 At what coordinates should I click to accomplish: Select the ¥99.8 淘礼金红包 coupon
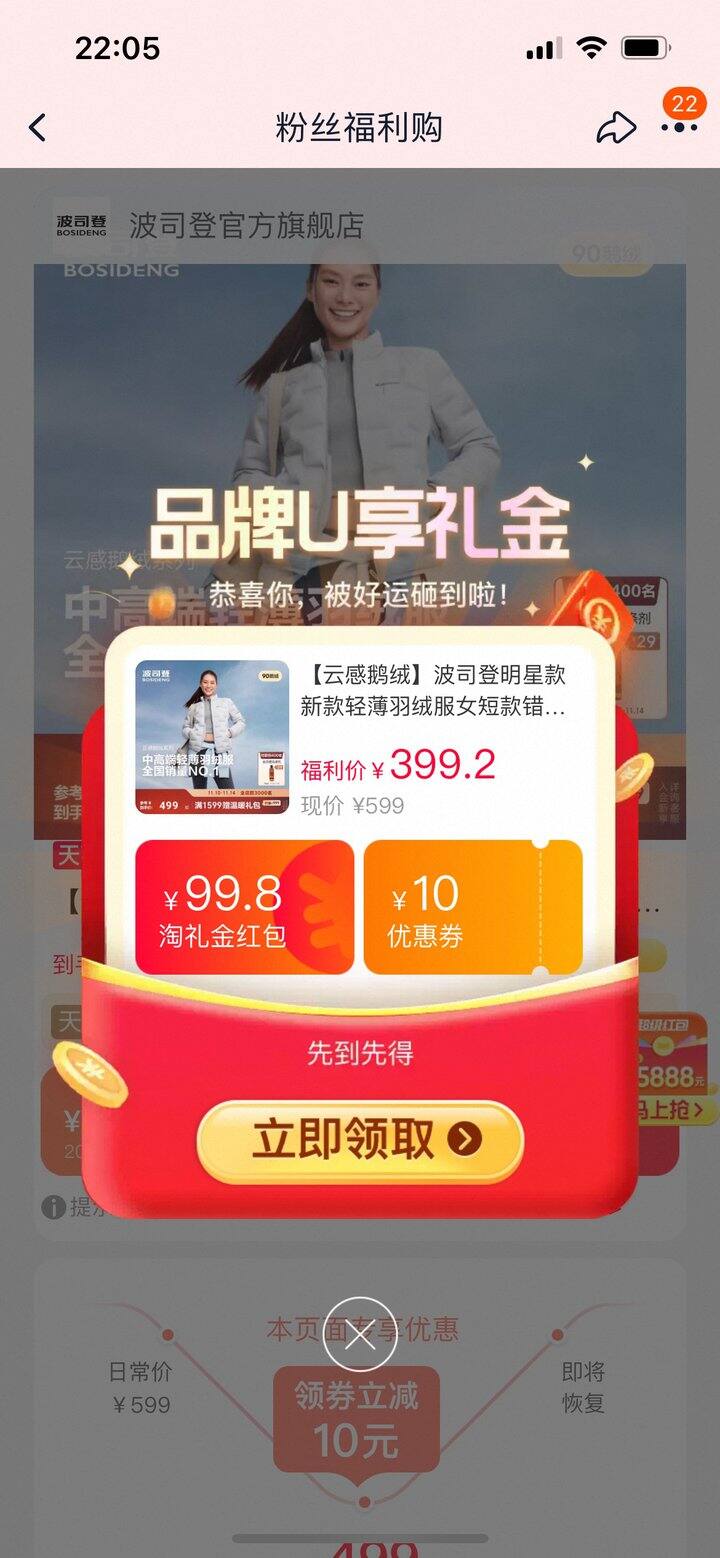(244, 907)
